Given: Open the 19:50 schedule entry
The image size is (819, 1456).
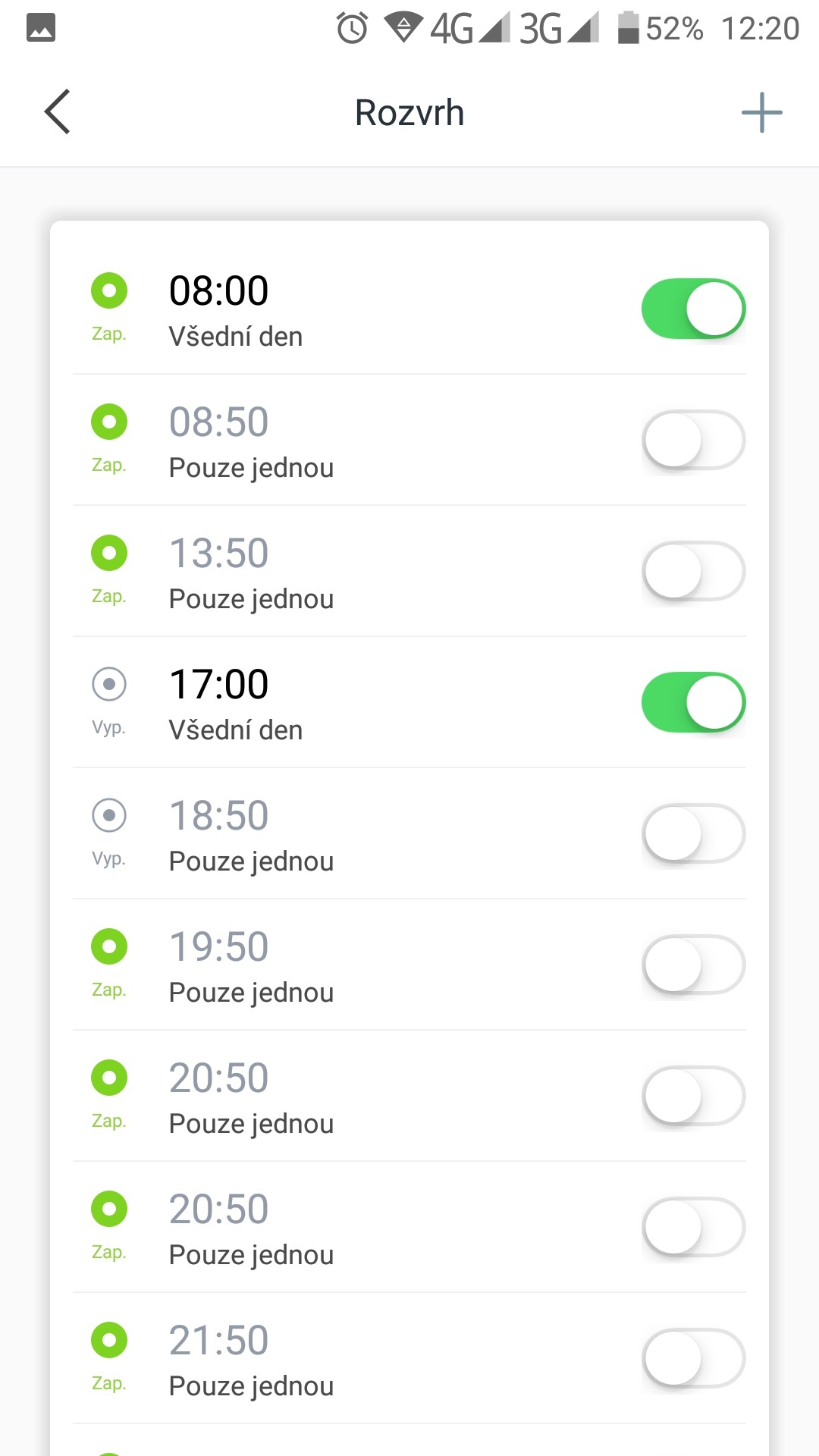Looking at the screenshot, I should [x=341, y=965].
